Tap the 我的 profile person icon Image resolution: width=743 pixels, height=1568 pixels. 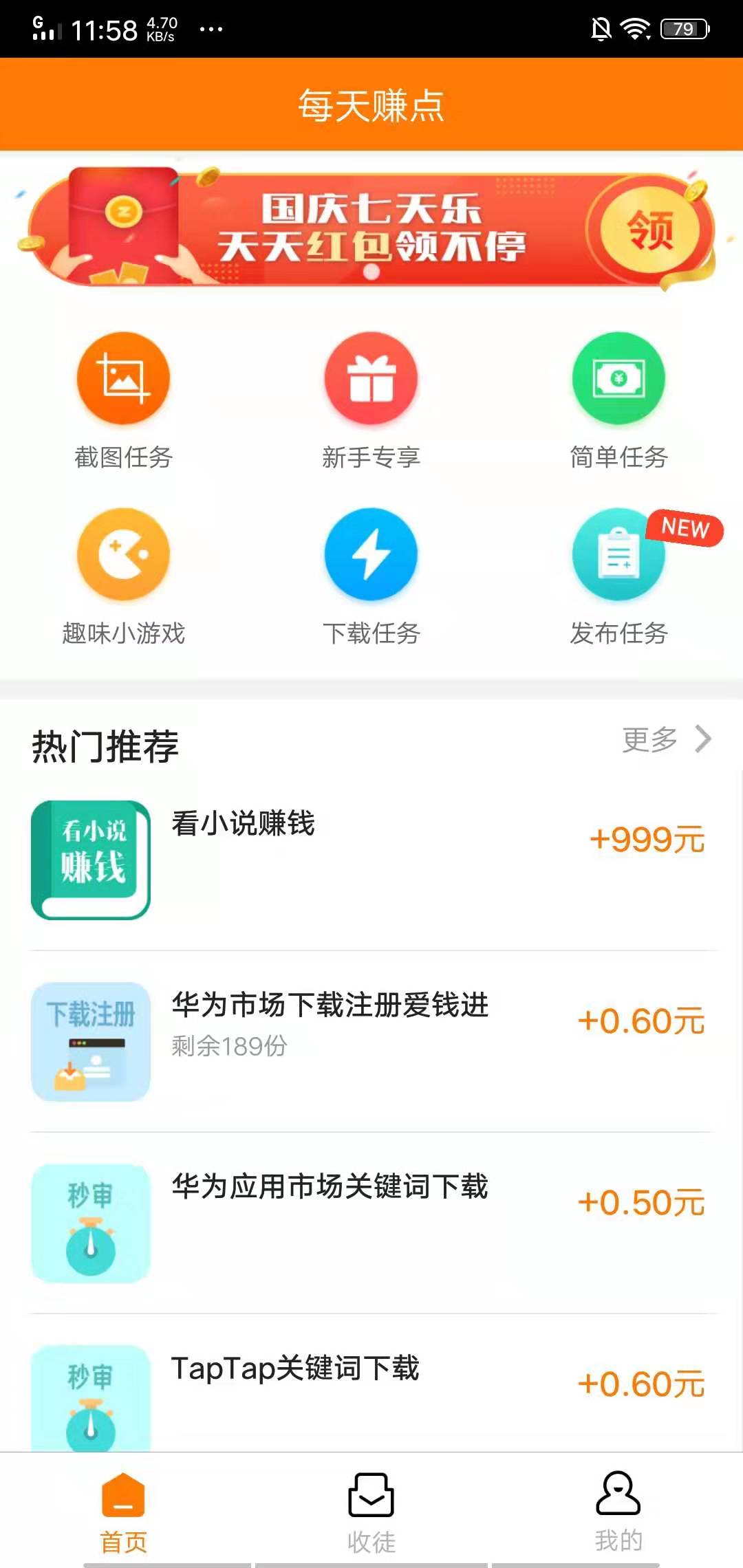[618, 1499]
